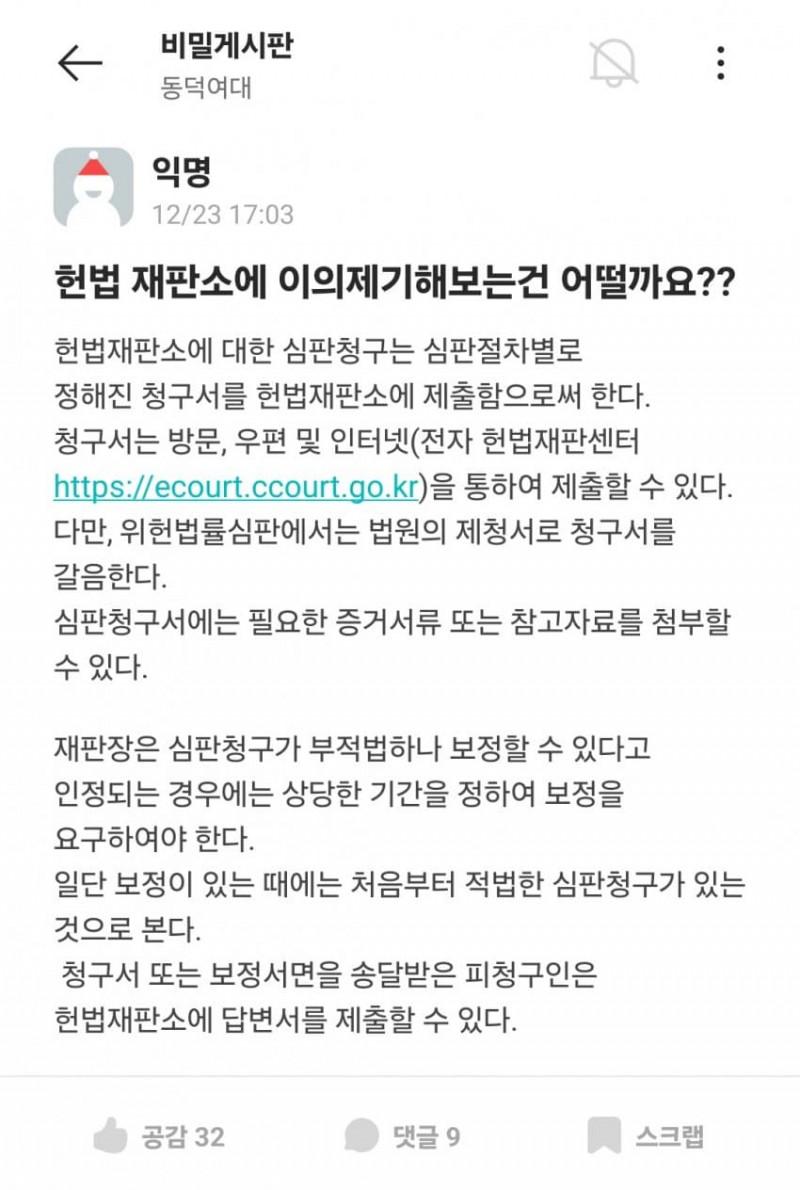Go back using the arrow
Image resolution: width=800 pixels, height=1190 pixels.
coord(80,64)
